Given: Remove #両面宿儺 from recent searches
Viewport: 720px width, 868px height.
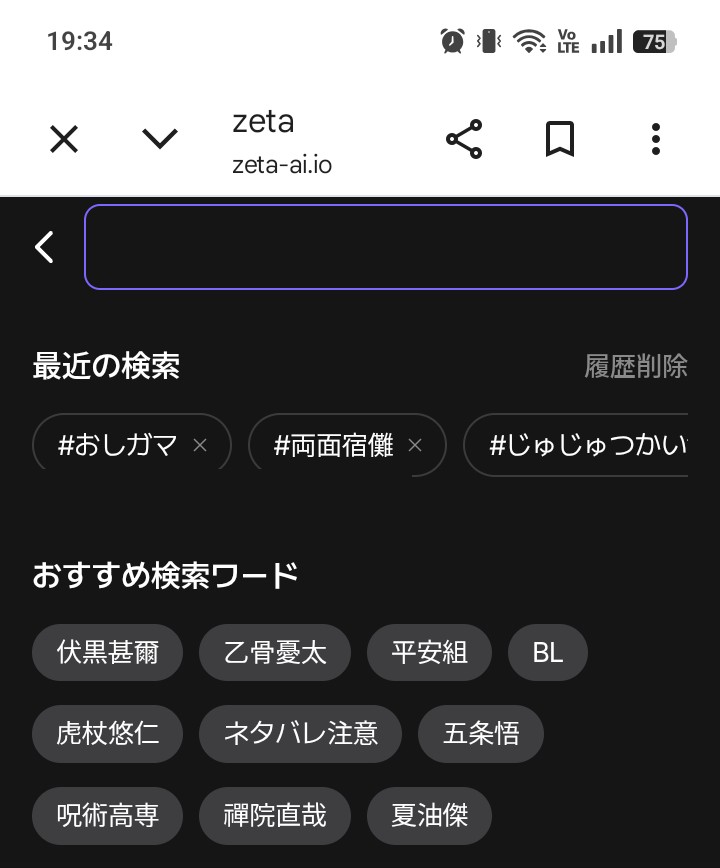Looking at the screenshot, I should 416,445.
